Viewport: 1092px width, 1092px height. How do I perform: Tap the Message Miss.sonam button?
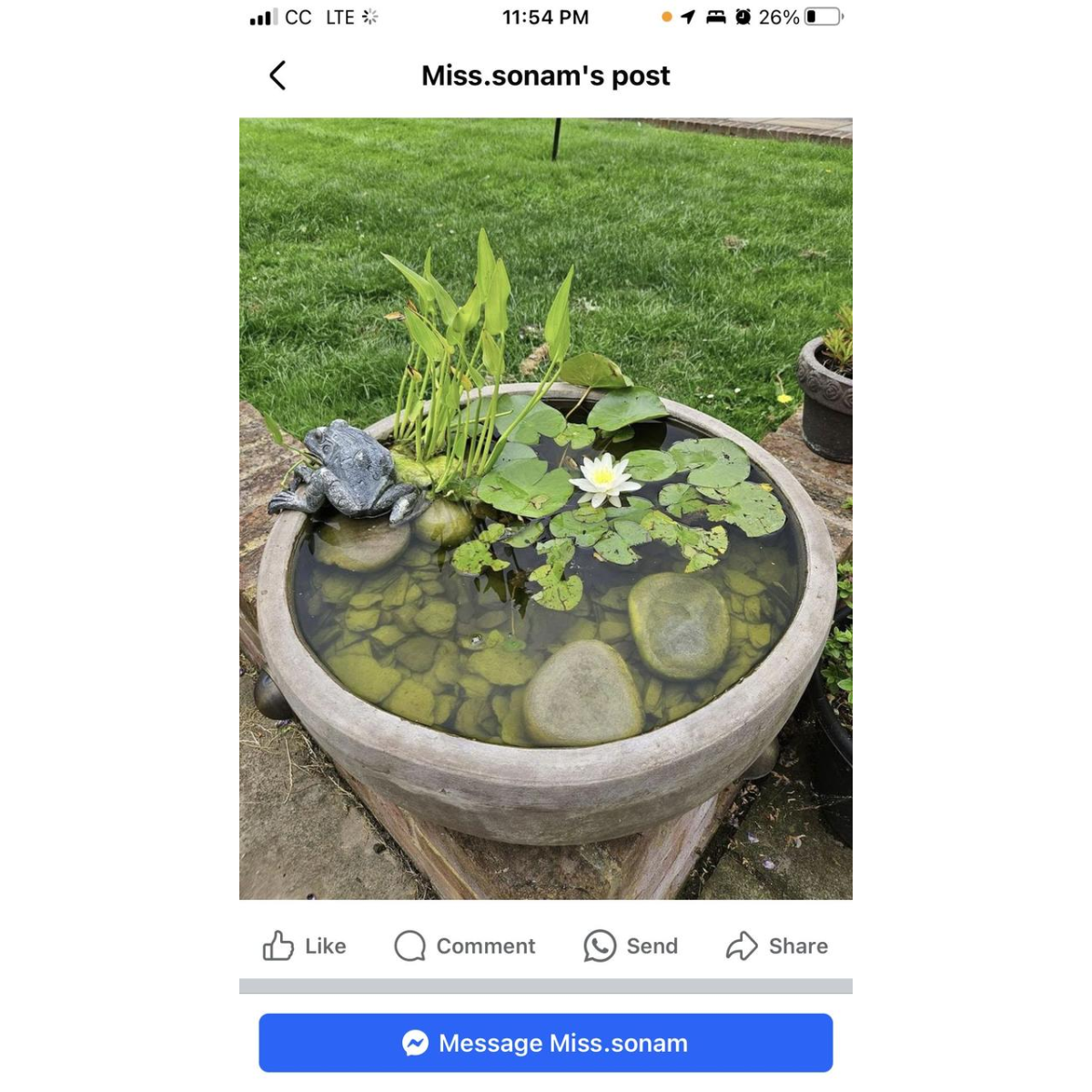(x=545, y=1043)
